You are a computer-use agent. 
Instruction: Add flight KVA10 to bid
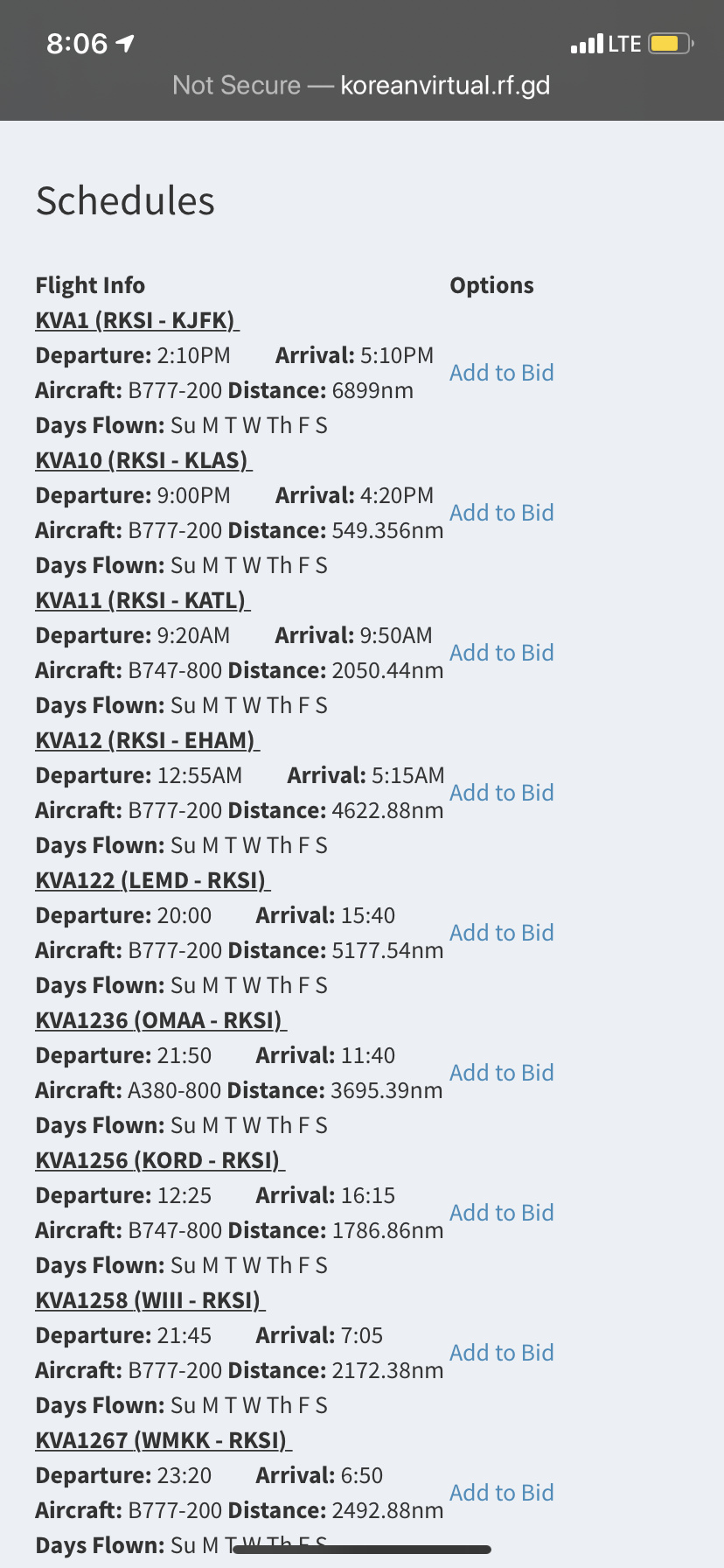[x=501, y=513]
